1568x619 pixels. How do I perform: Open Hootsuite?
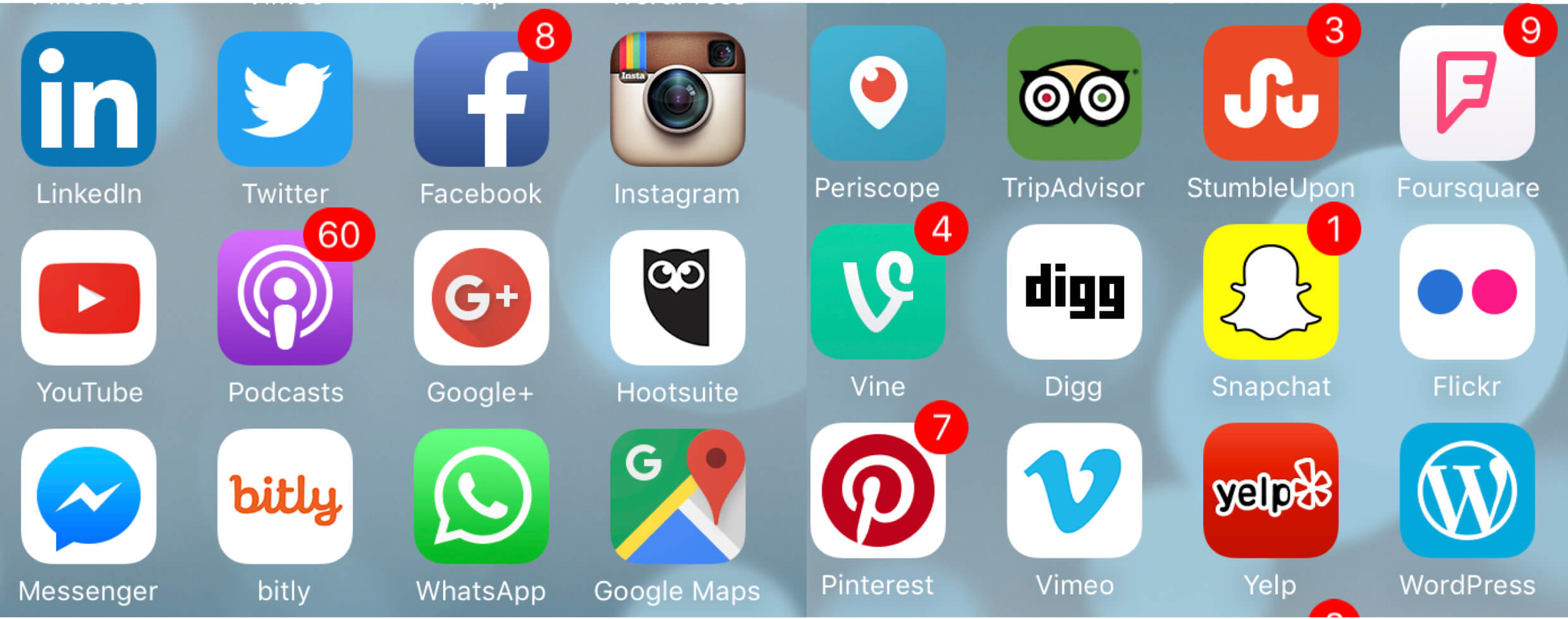tap(677, 297)
